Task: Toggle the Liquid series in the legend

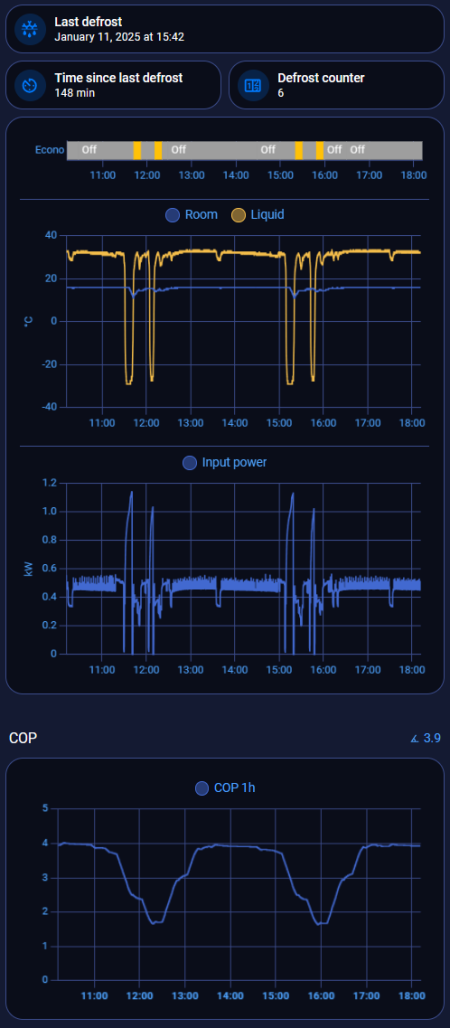Action: click(258, 214)
